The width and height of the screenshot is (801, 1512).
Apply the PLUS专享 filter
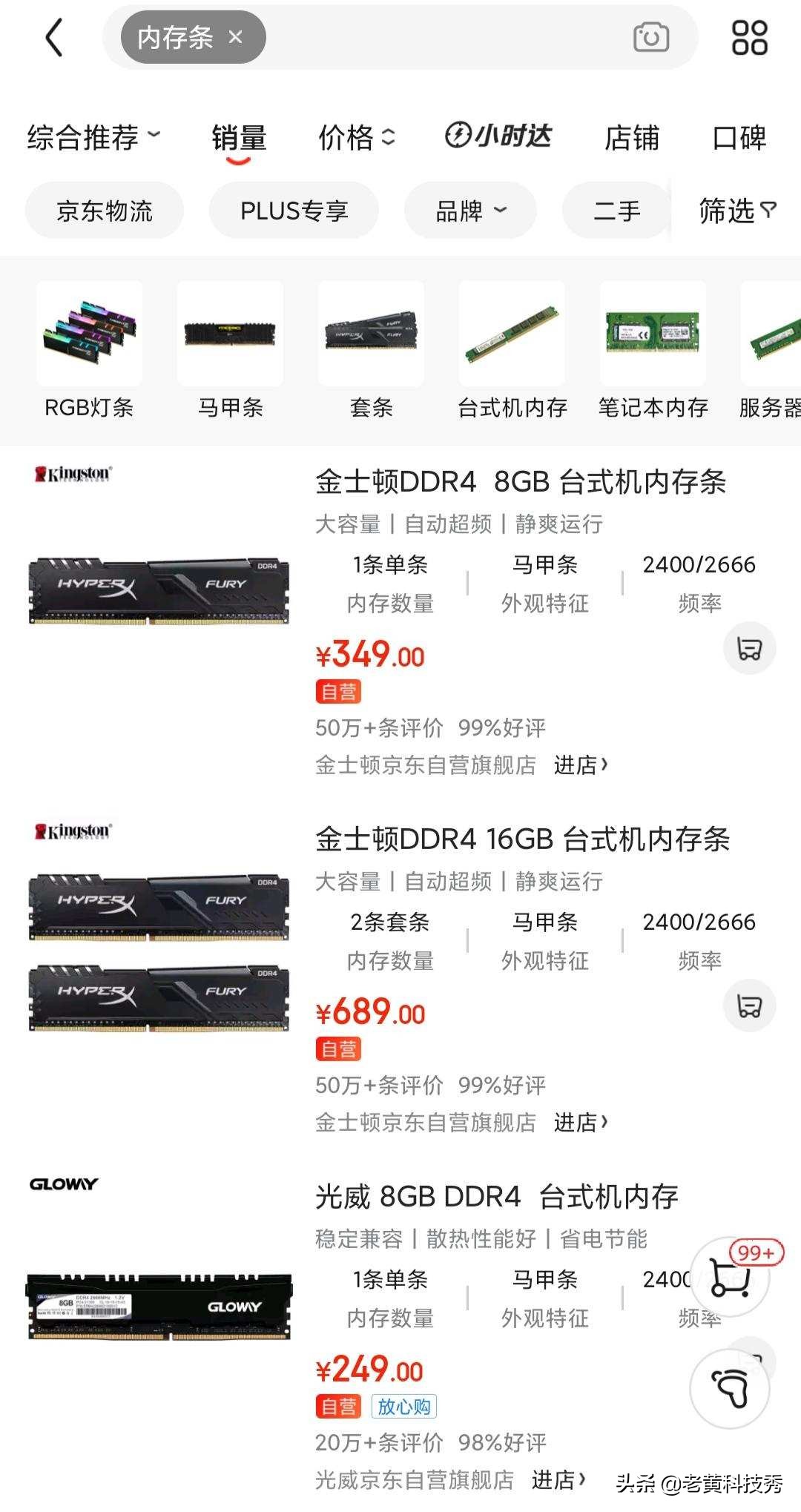pyautogui.click(x=294, y=211)
